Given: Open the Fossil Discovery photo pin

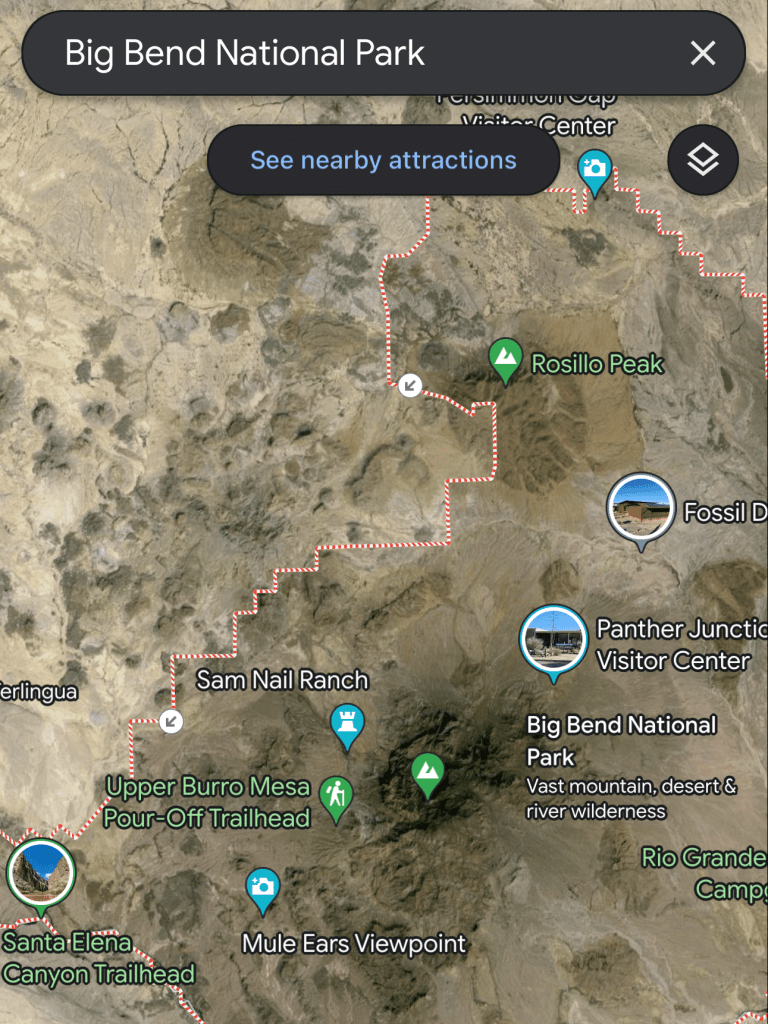Looking at the screenshot, I should pos(640,510).
